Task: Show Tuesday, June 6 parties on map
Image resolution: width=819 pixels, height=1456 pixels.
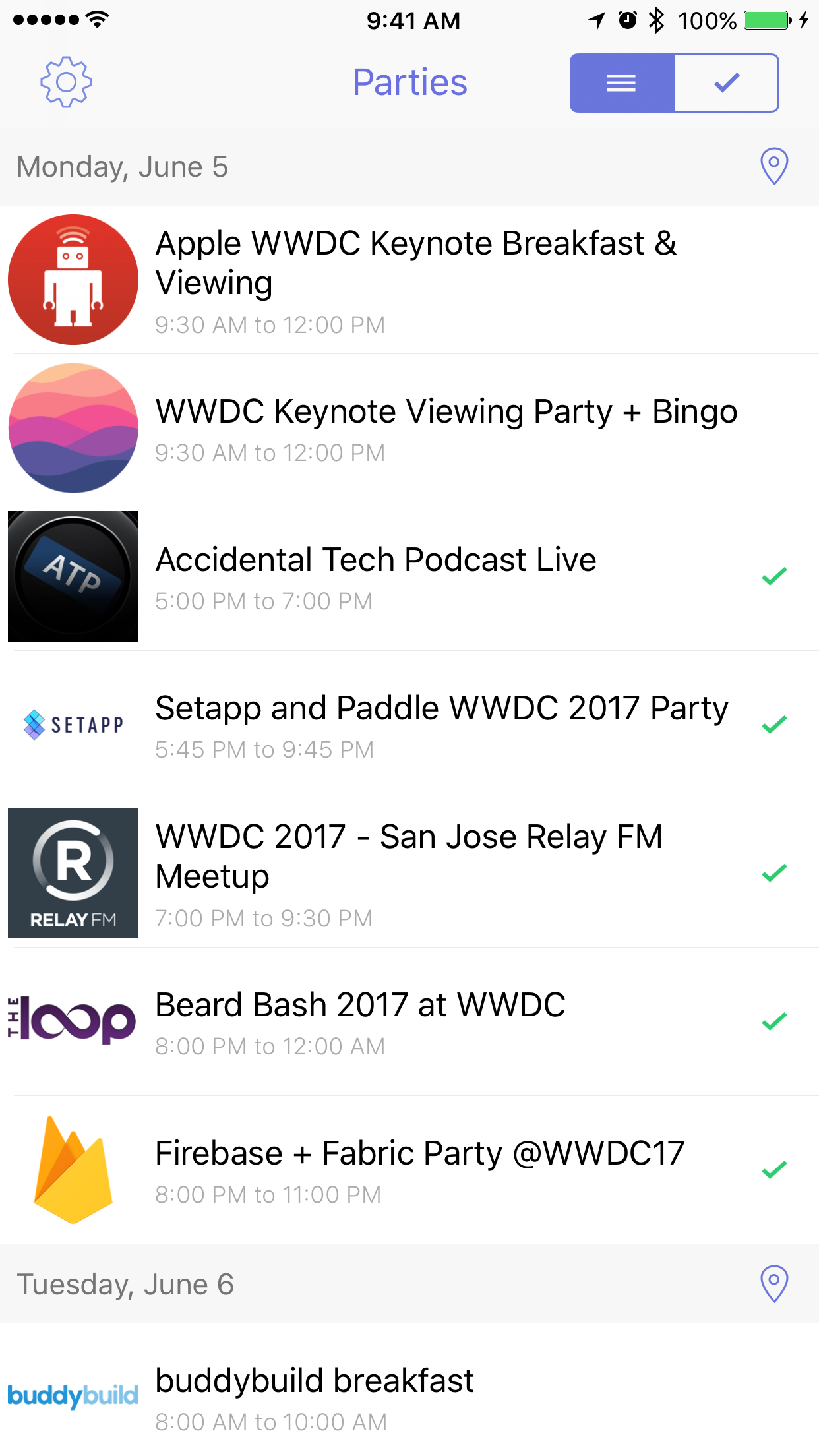Action: coord(774,1283)
